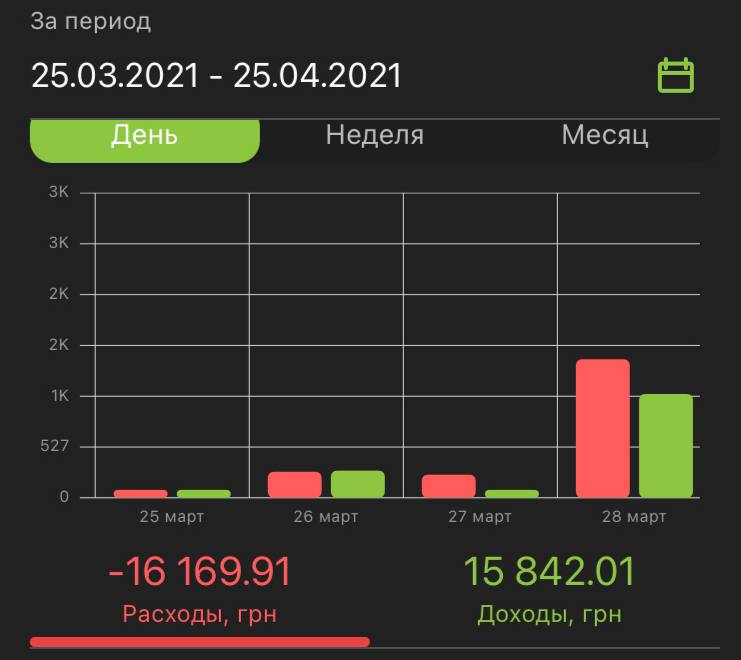741x660 pixels.
Task: Switch to the Месяц view
Action: 605,136
